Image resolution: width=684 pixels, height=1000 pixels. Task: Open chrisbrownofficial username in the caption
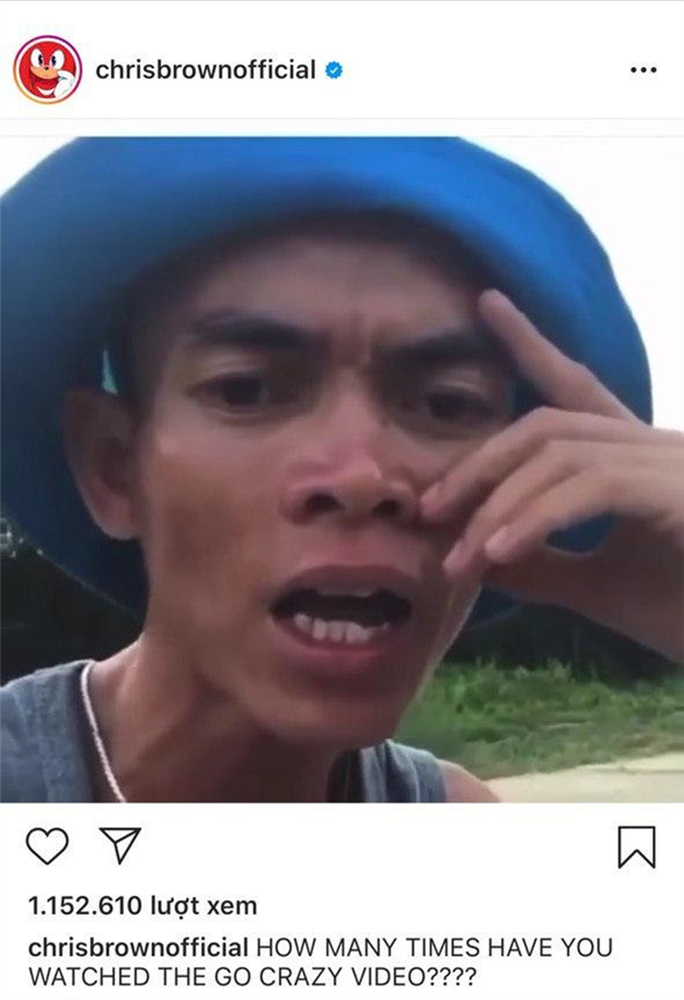(138, 946)
